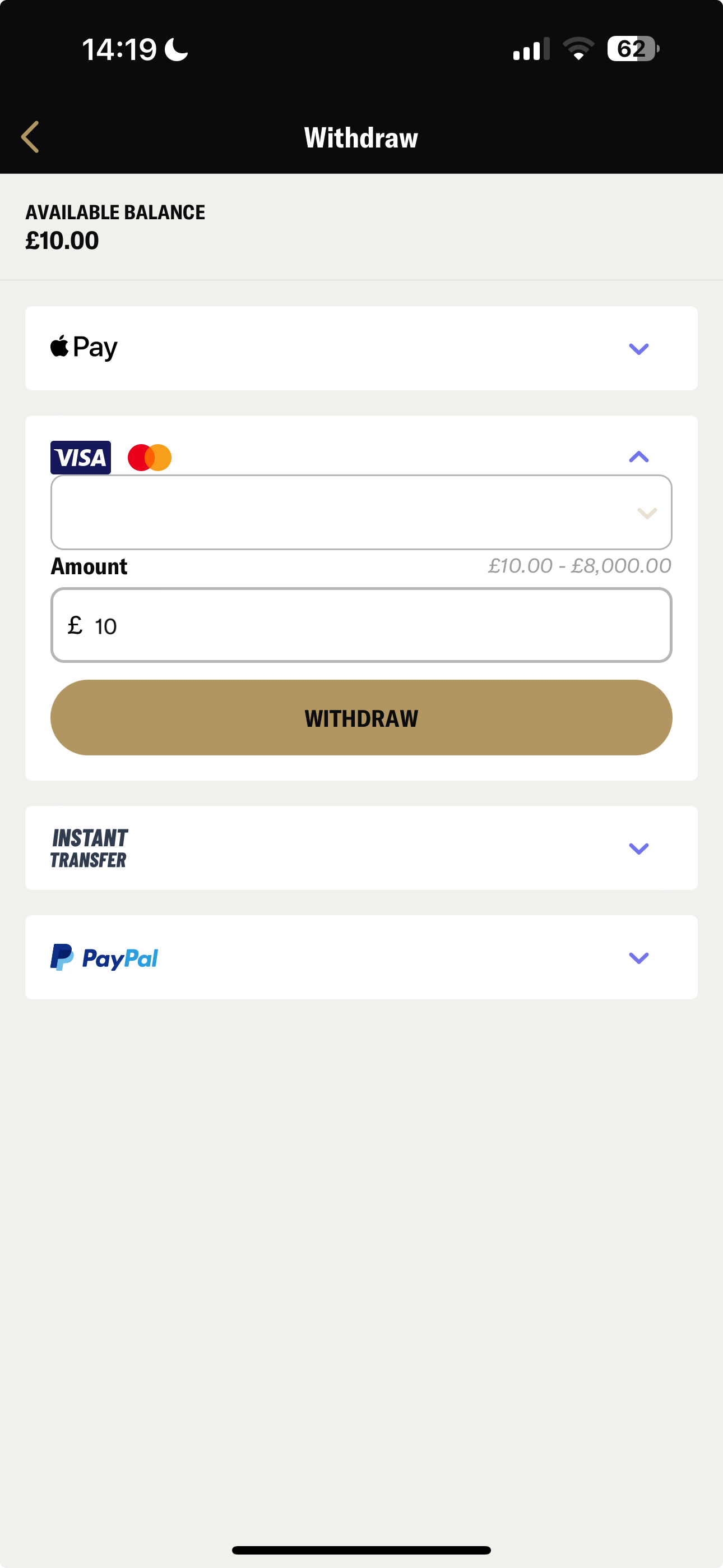The image size is (723, 1568).
Task: Click the Withdraw title in header
Action: tap(361, 136)
